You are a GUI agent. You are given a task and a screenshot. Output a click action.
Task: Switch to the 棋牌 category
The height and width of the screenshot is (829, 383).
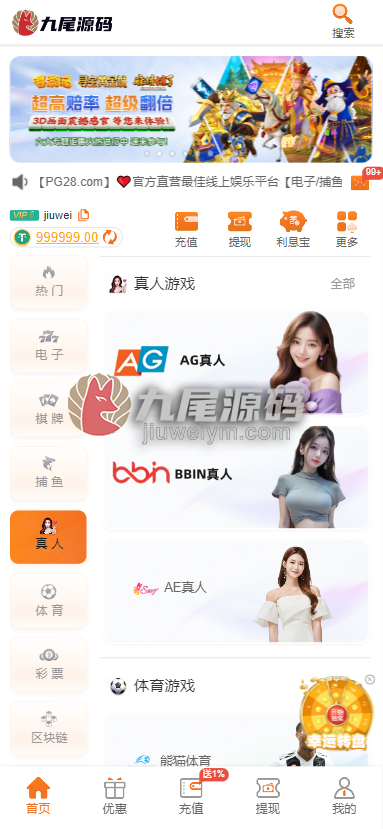coord(49,410)
